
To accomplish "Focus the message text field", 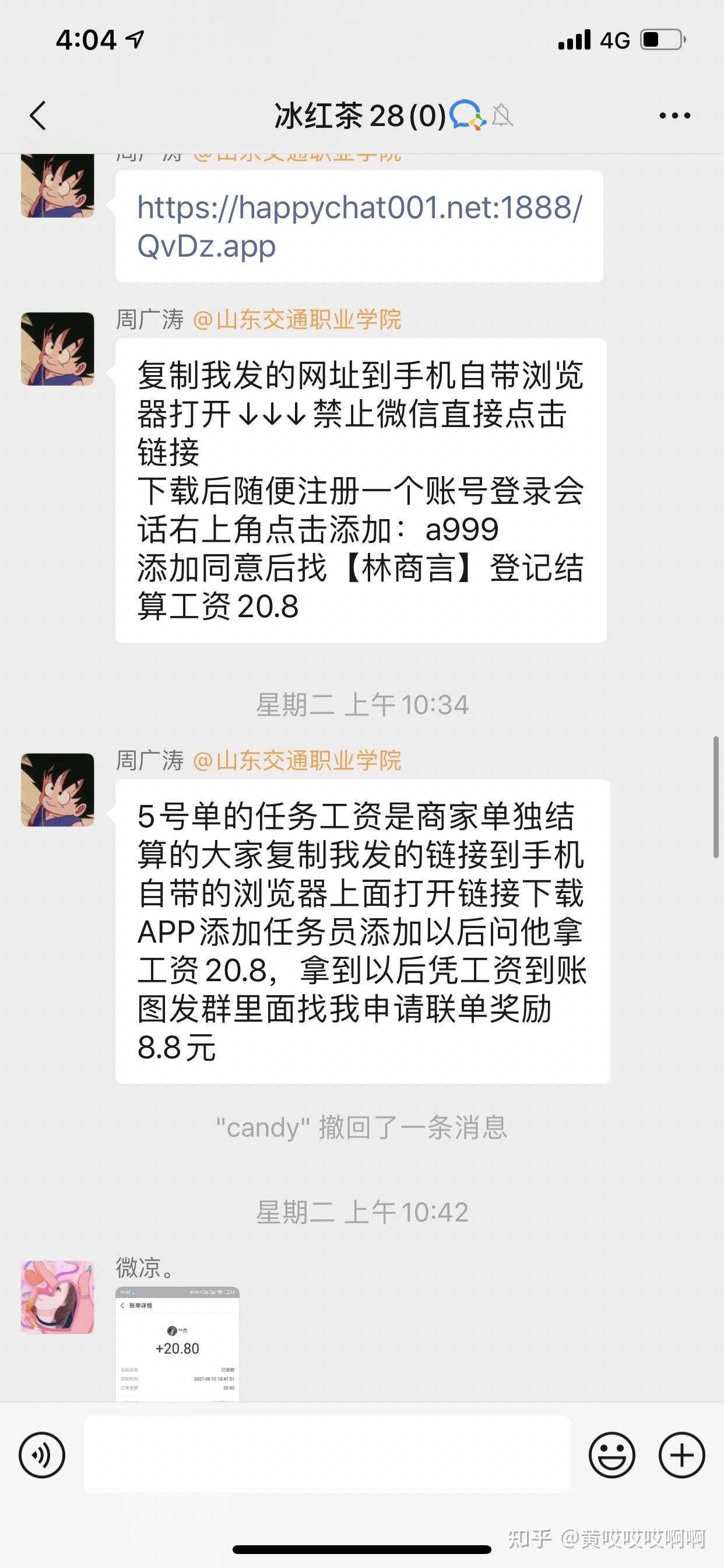I will (x=326, y=1454).
